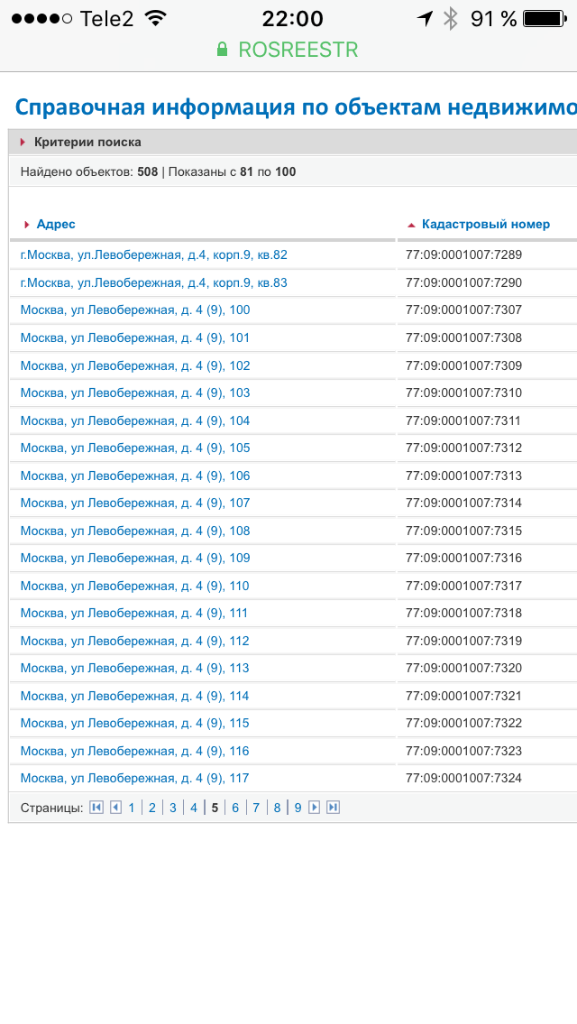The height and width of the screenshot is (1024, 577).
Task: Open the address link ending кв.83
Action: tap(154, 283)
